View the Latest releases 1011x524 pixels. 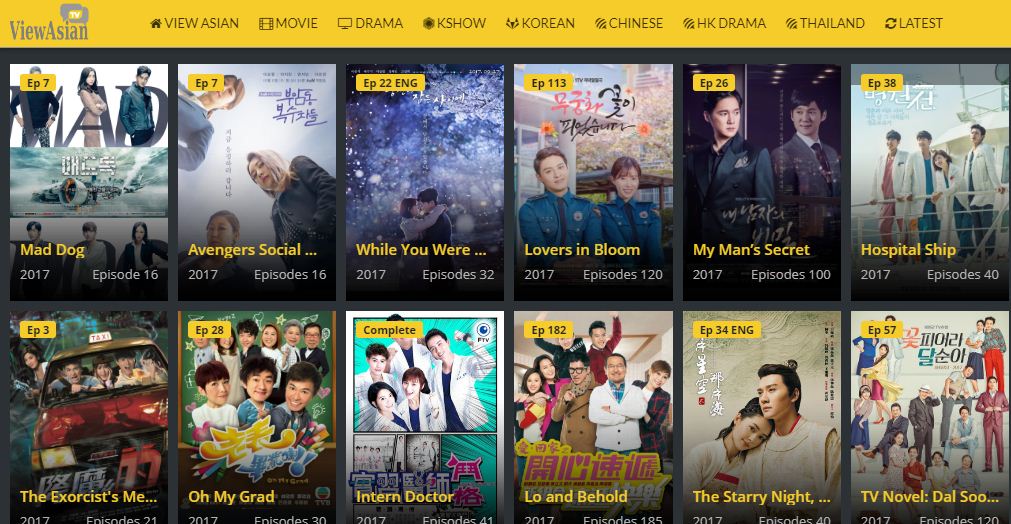click(x=913, y=23)
